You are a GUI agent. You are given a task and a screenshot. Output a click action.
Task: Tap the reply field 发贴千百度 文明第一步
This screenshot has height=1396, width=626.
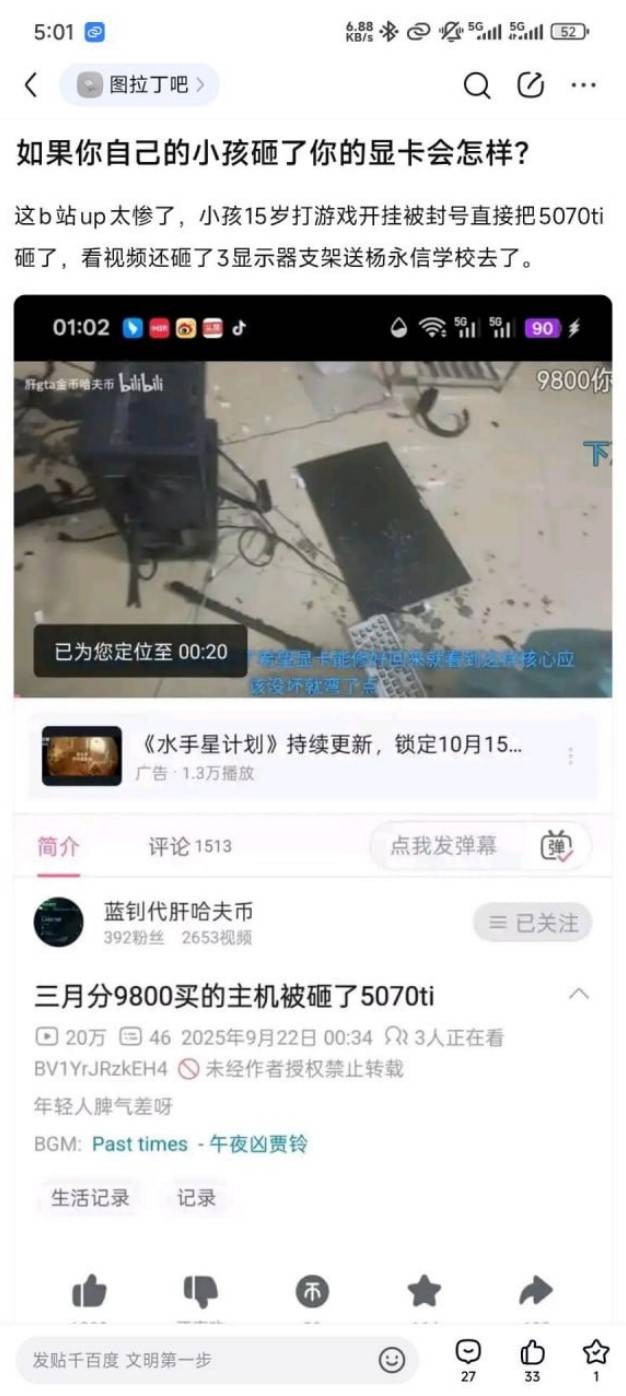pos(190,1360)
